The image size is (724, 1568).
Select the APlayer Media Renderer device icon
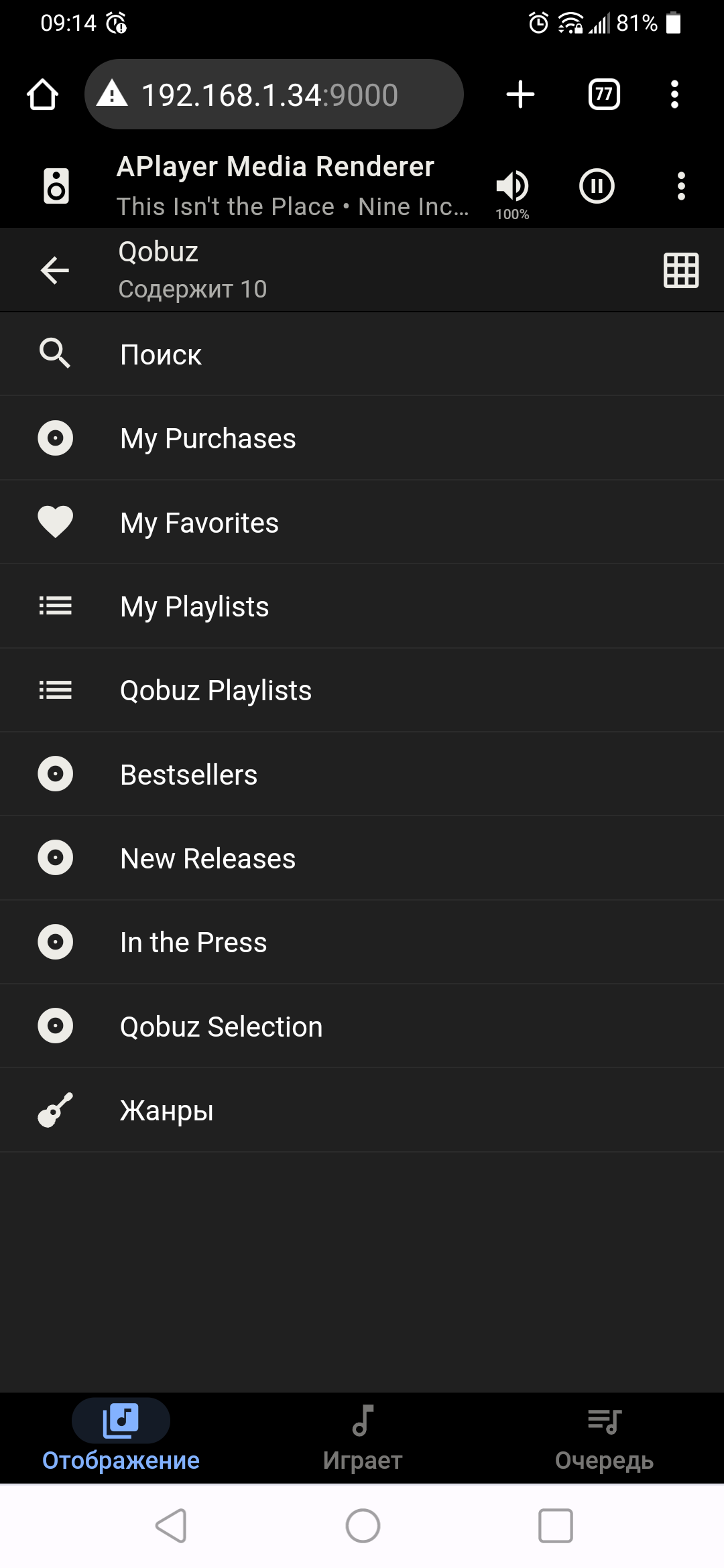pos(56,186)
